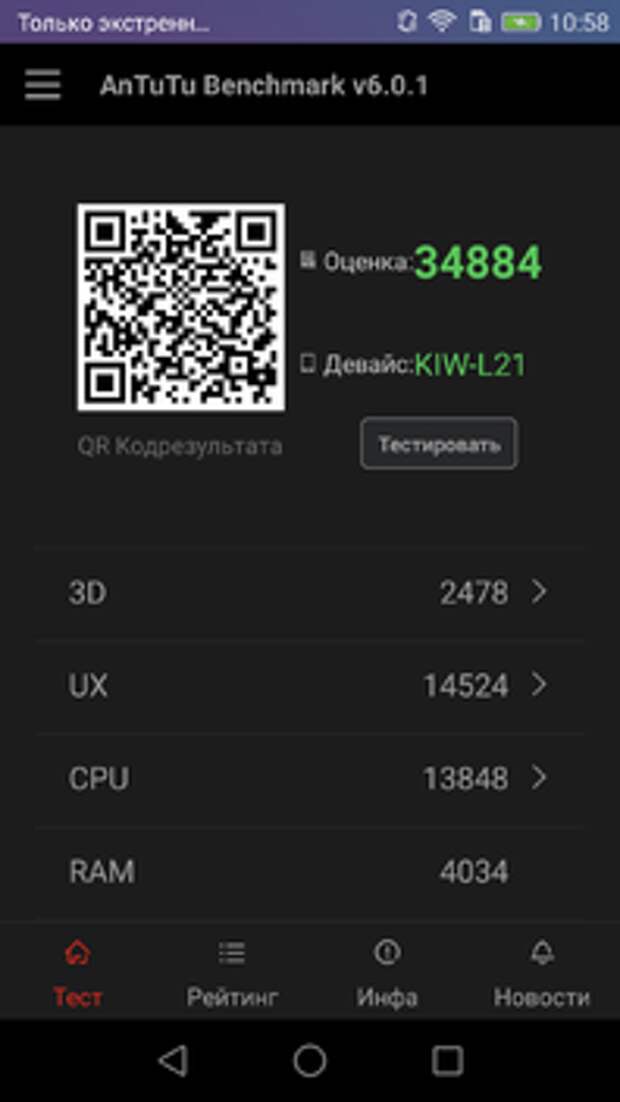Open the hamburger drawer menu
This screenshot has height=1102, width=620.
(x=43, y=85)
